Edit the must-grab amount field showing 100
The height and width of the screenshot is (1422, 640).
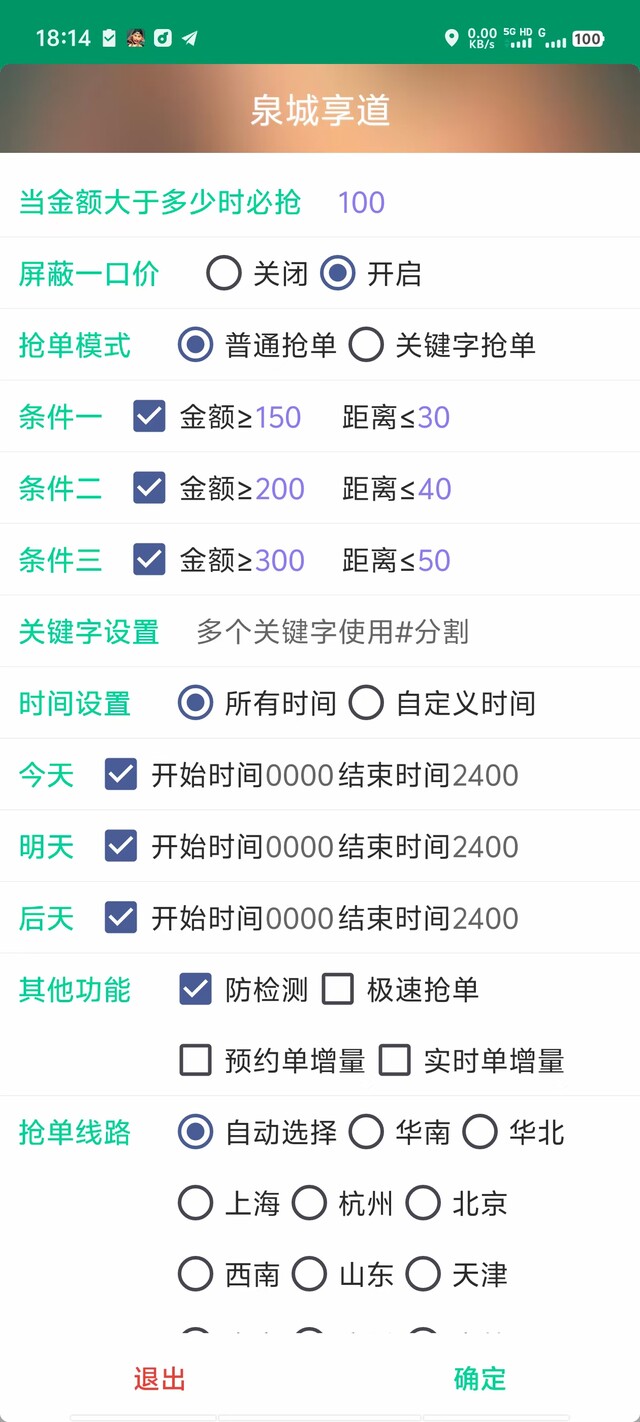click(x=362, y=202)
